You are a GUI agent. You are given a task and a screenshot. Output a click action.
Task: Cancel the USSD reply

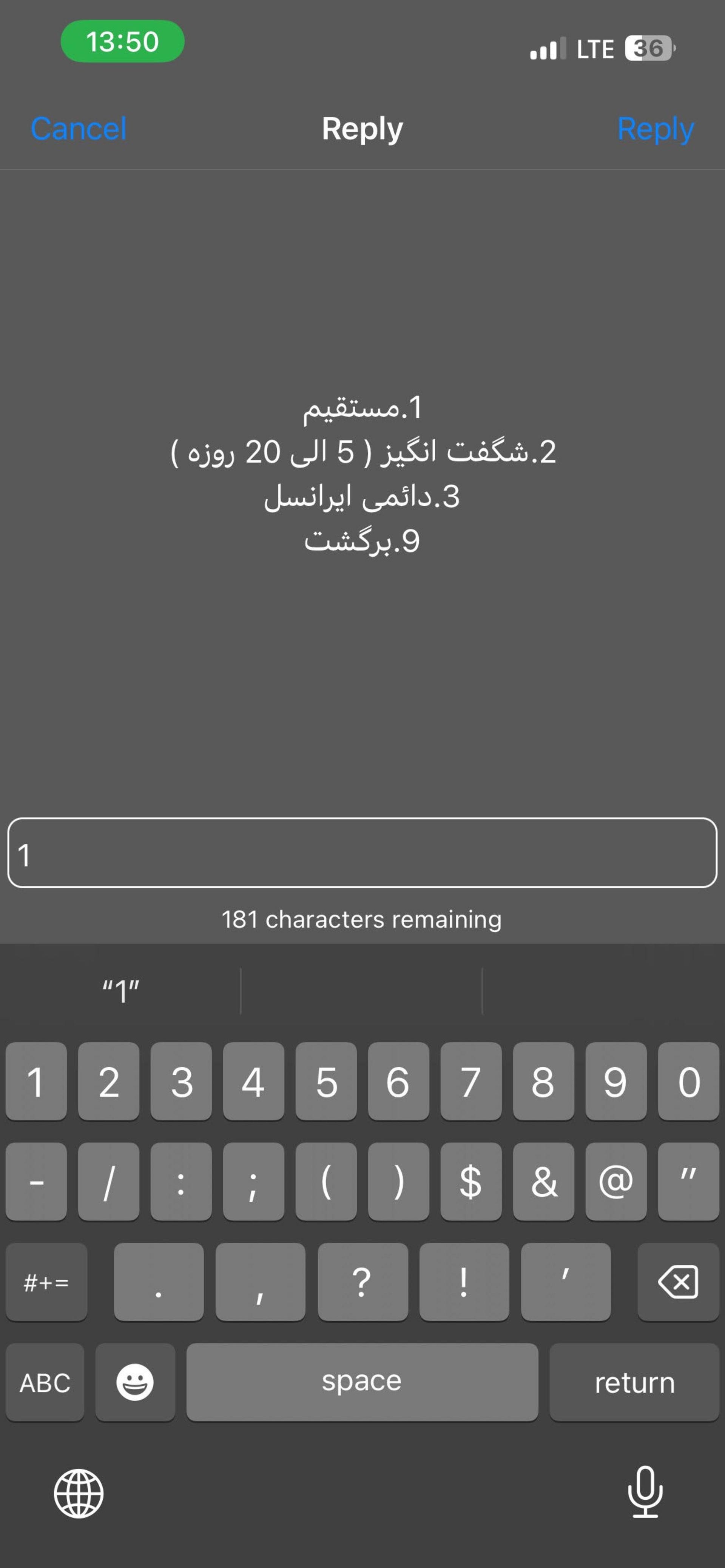79,128
